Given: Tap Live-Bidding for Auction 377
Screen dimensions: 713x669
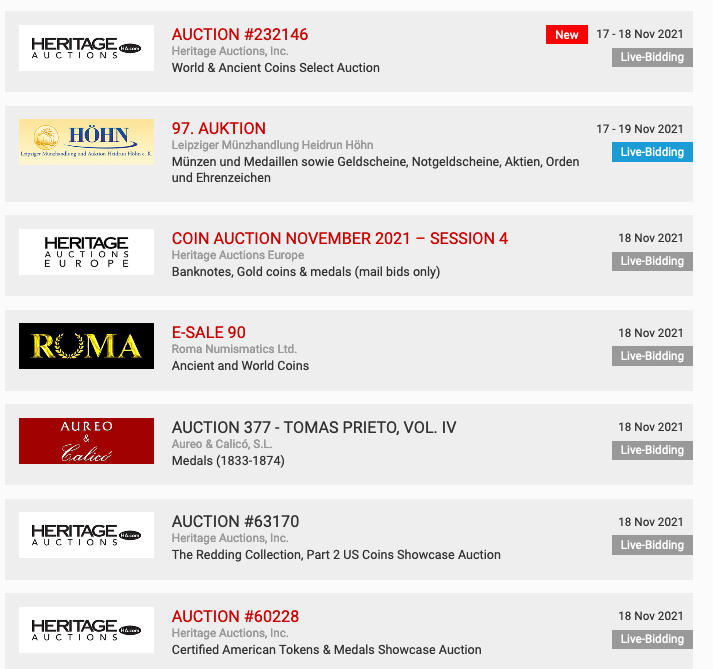Looking at the screenshot, I should click(x=652, y=450).
